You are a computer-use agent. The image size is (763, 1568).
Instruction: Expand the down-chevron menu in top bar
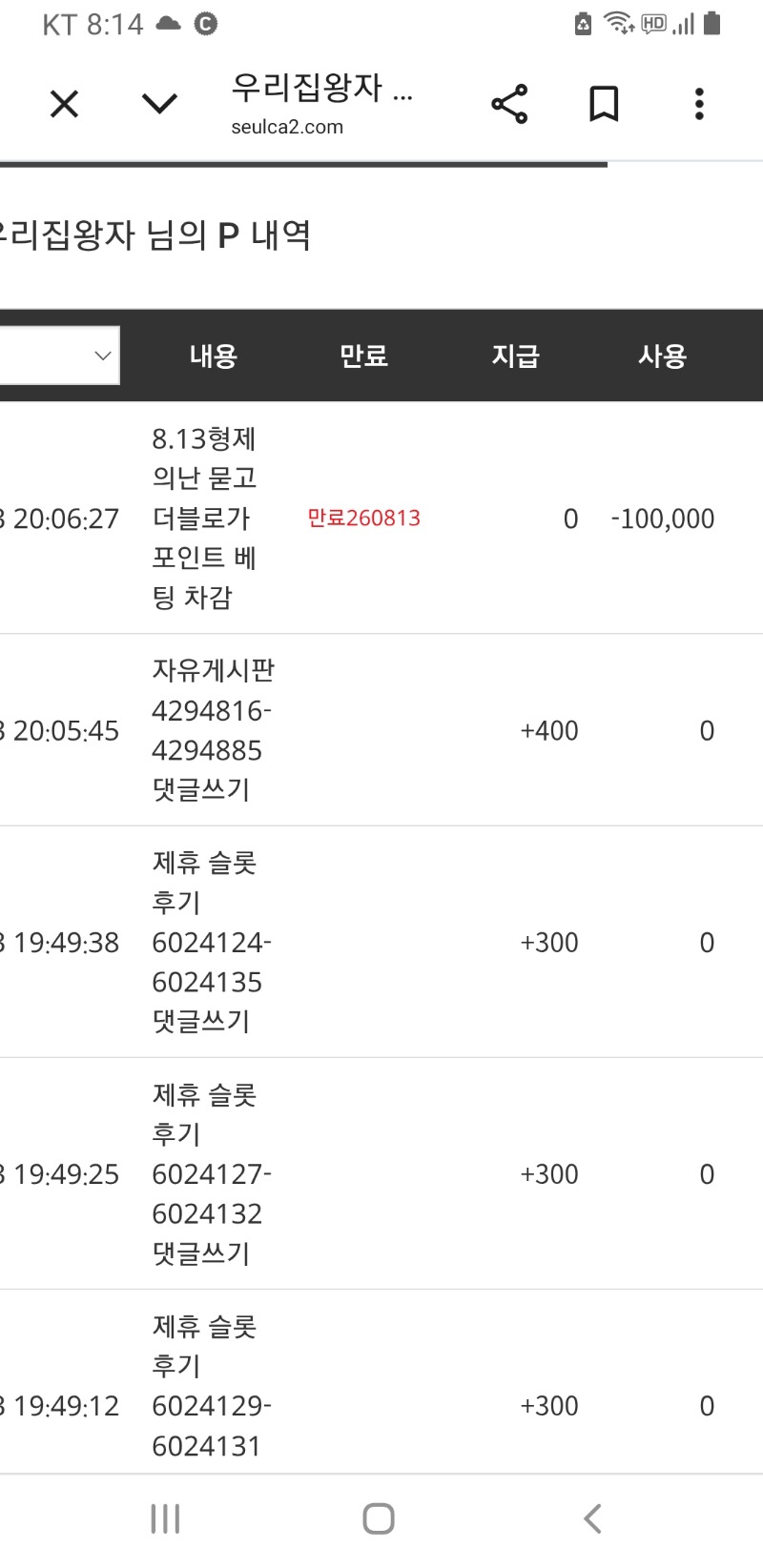tap(159, 104)
